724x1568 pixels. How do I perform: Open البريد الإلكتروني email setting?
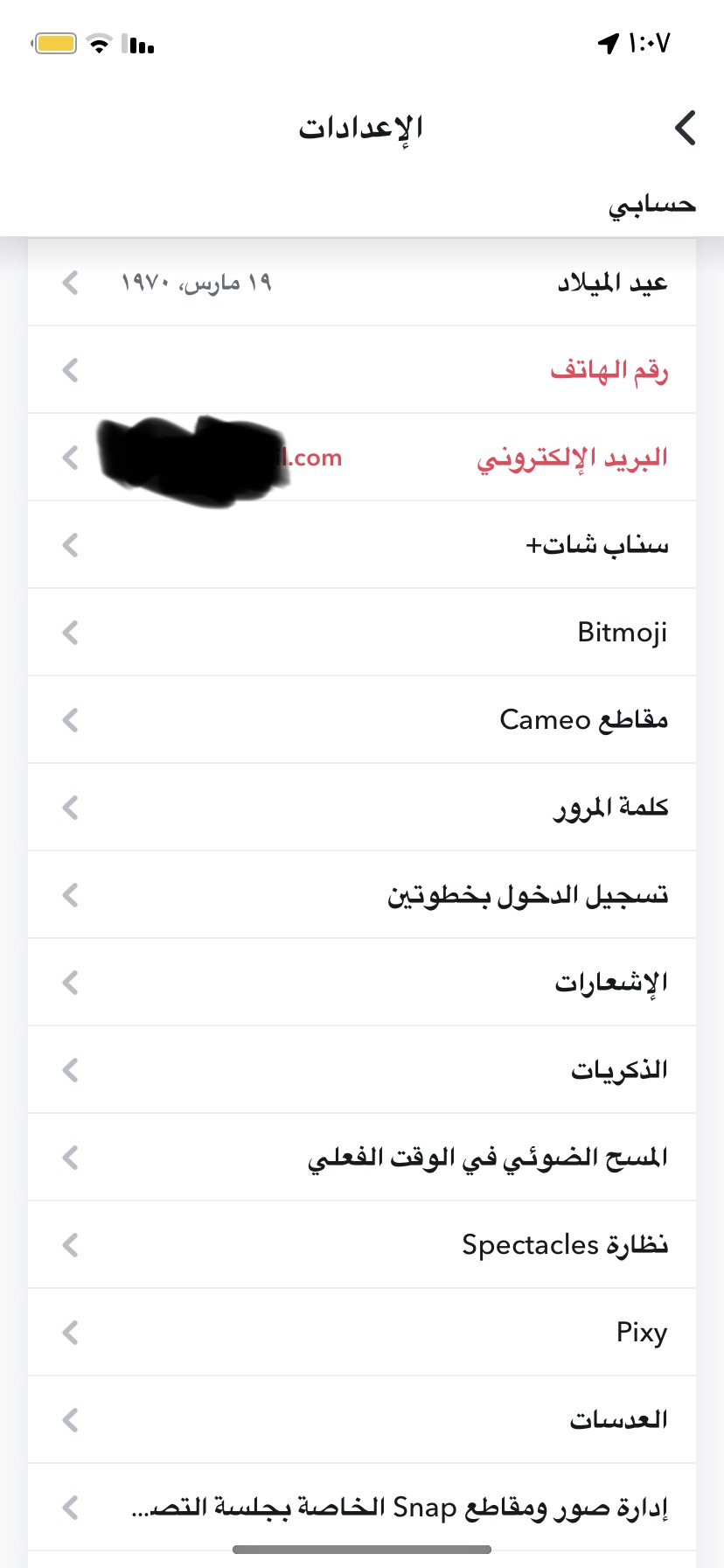pyautogui.click(x=362, y=457)
